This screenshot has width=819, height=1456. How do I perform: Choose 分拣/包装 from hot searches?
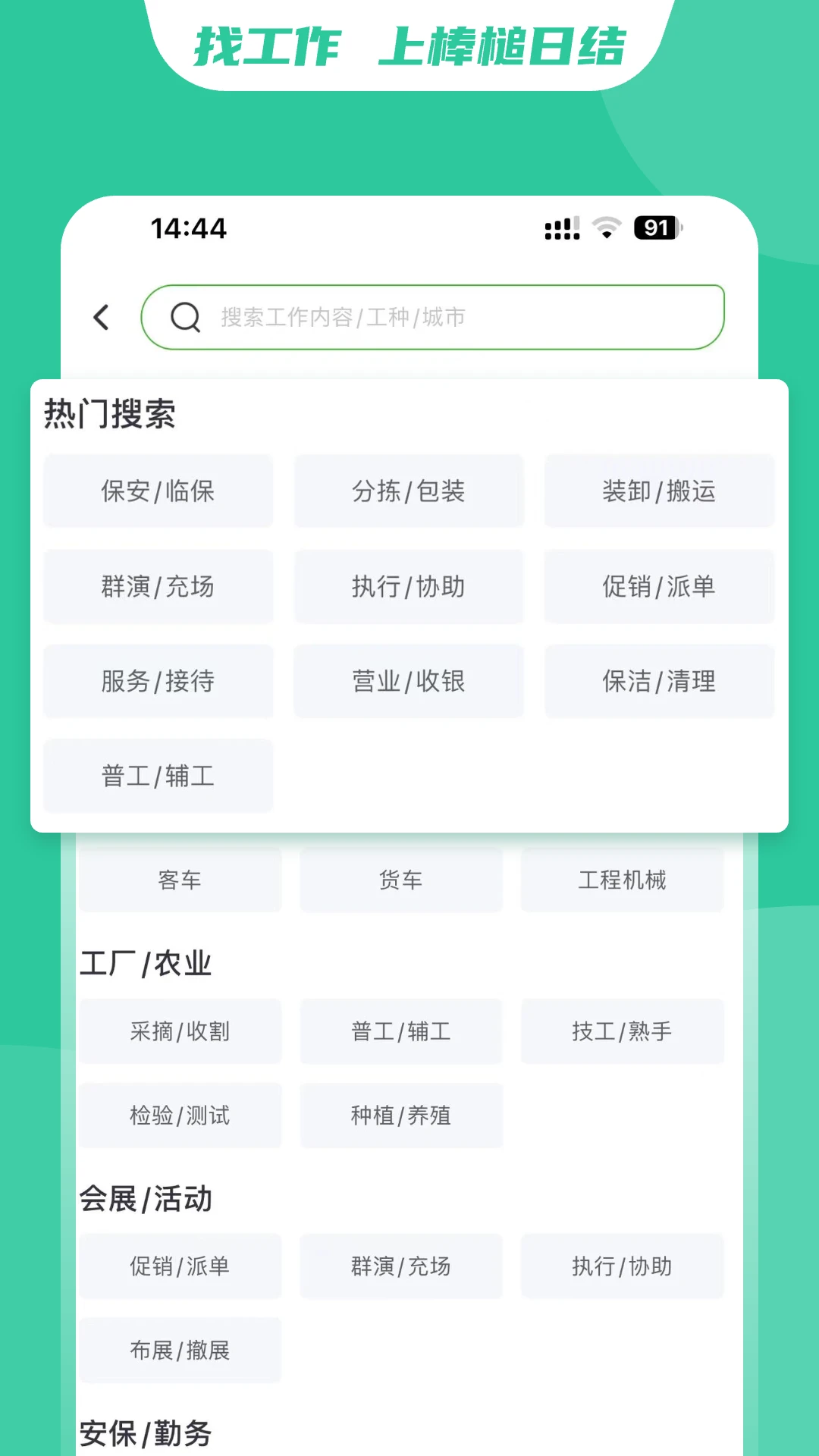(409, 491)
